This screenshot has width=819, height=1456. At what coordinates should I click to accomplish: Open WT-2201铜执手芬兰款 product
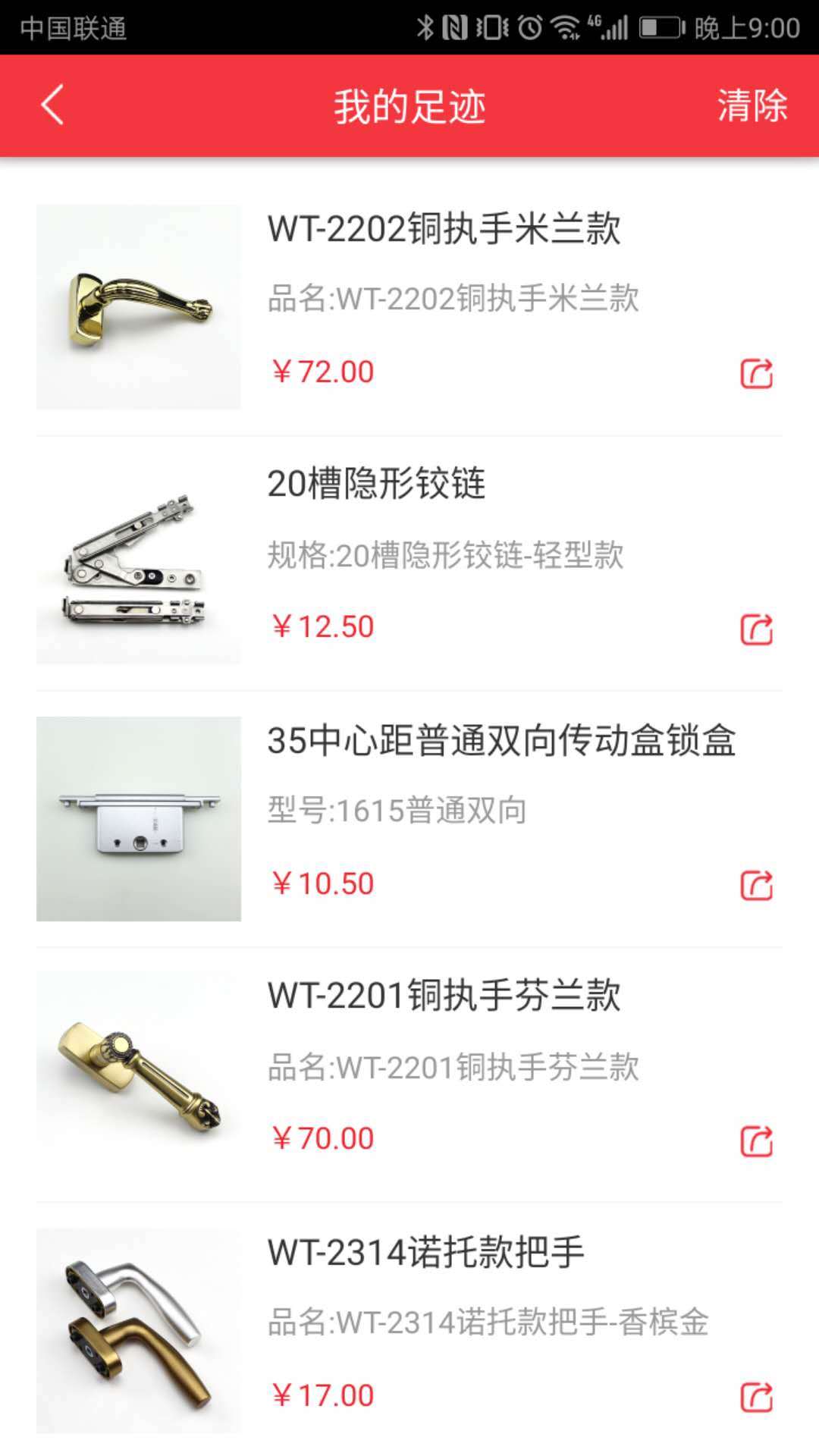444,996
